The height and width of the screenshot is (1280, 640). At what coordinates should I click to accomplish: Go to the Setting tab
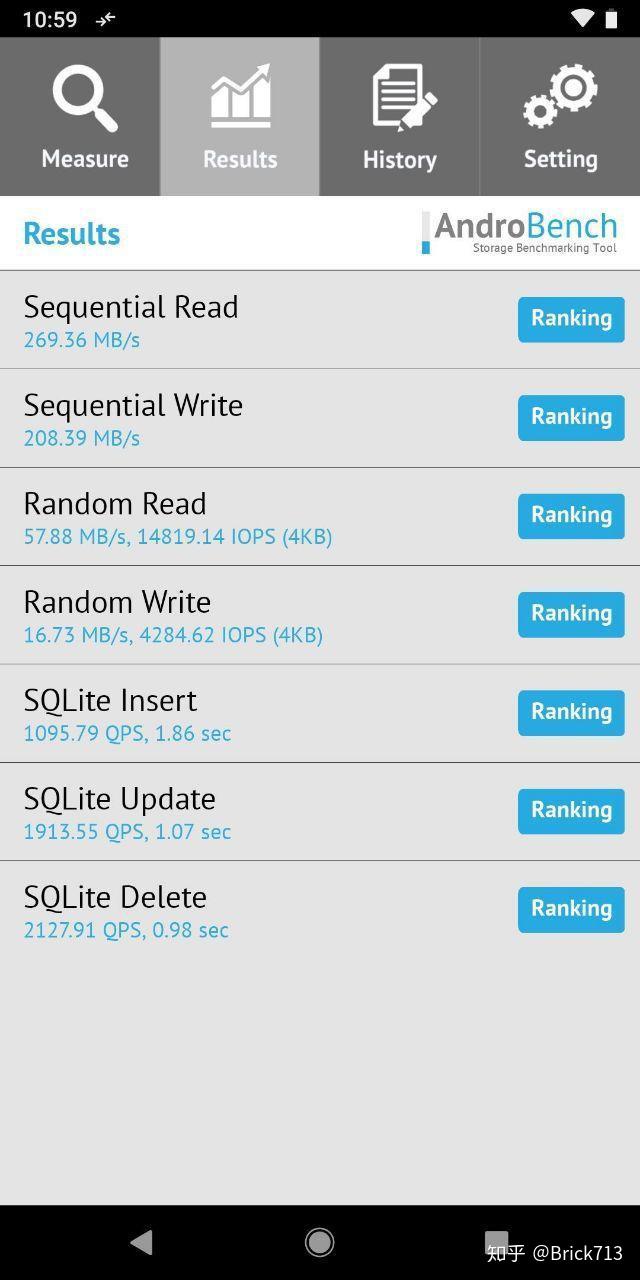560,117
